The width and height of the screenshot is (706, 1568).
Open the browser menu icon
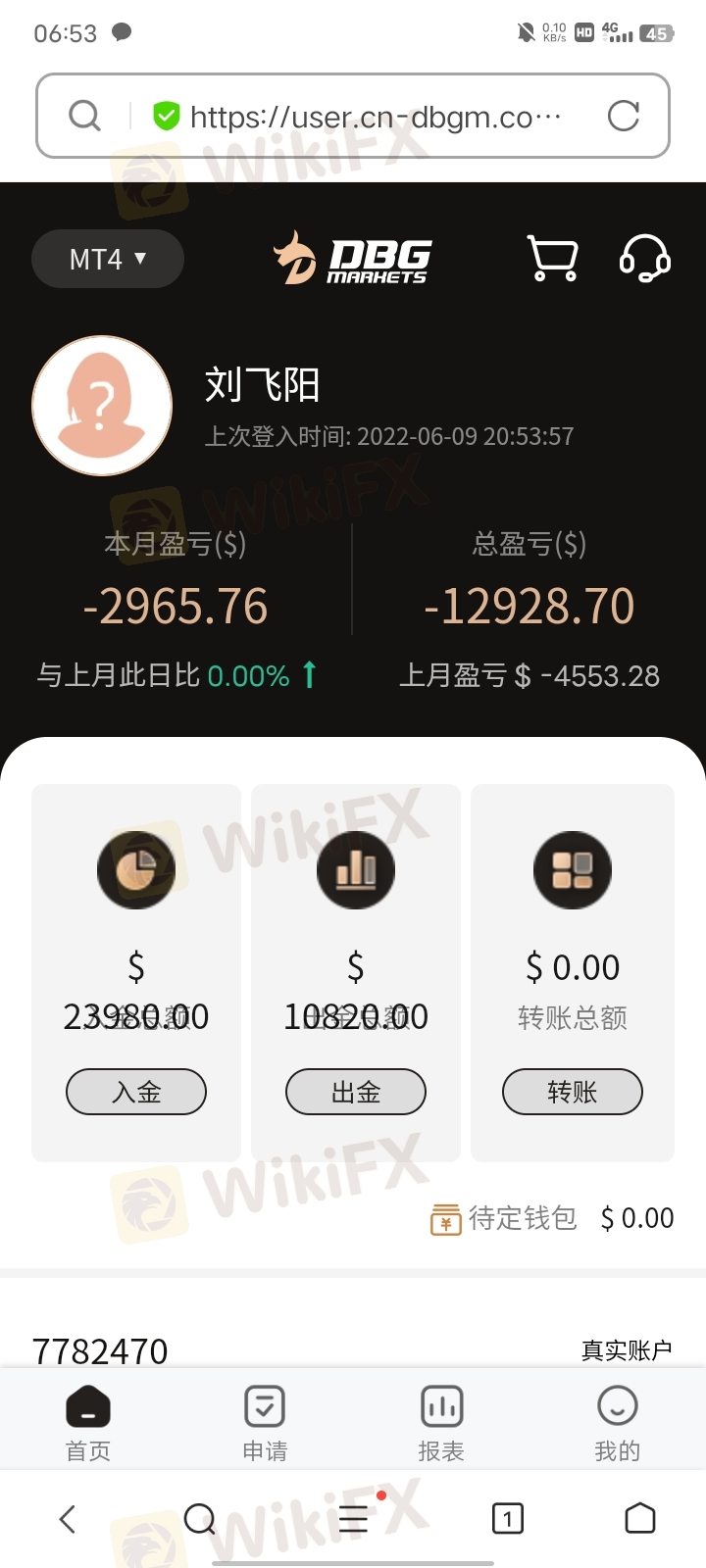pyautogui.click(x=354, y=1519)
